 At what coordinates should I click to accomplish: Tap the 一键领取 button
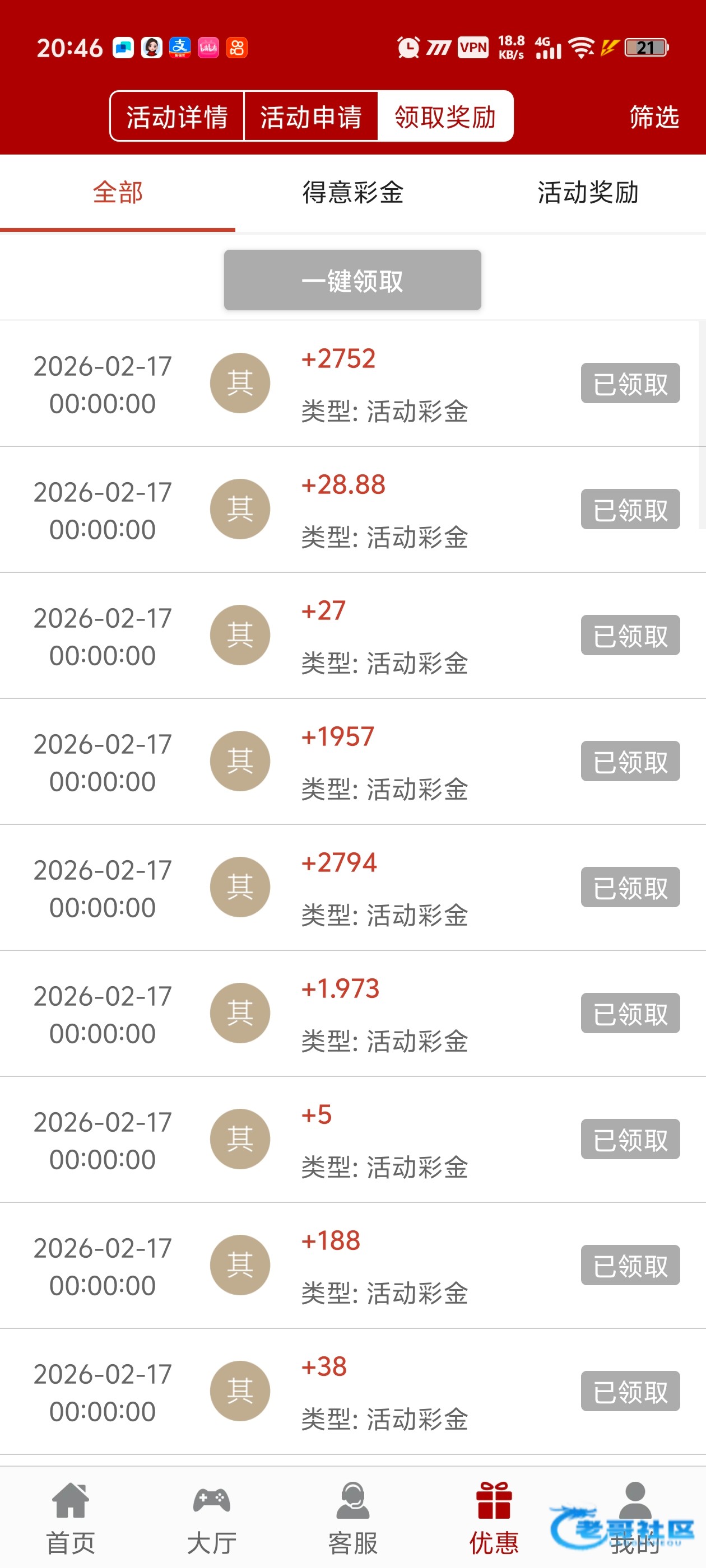352,281
